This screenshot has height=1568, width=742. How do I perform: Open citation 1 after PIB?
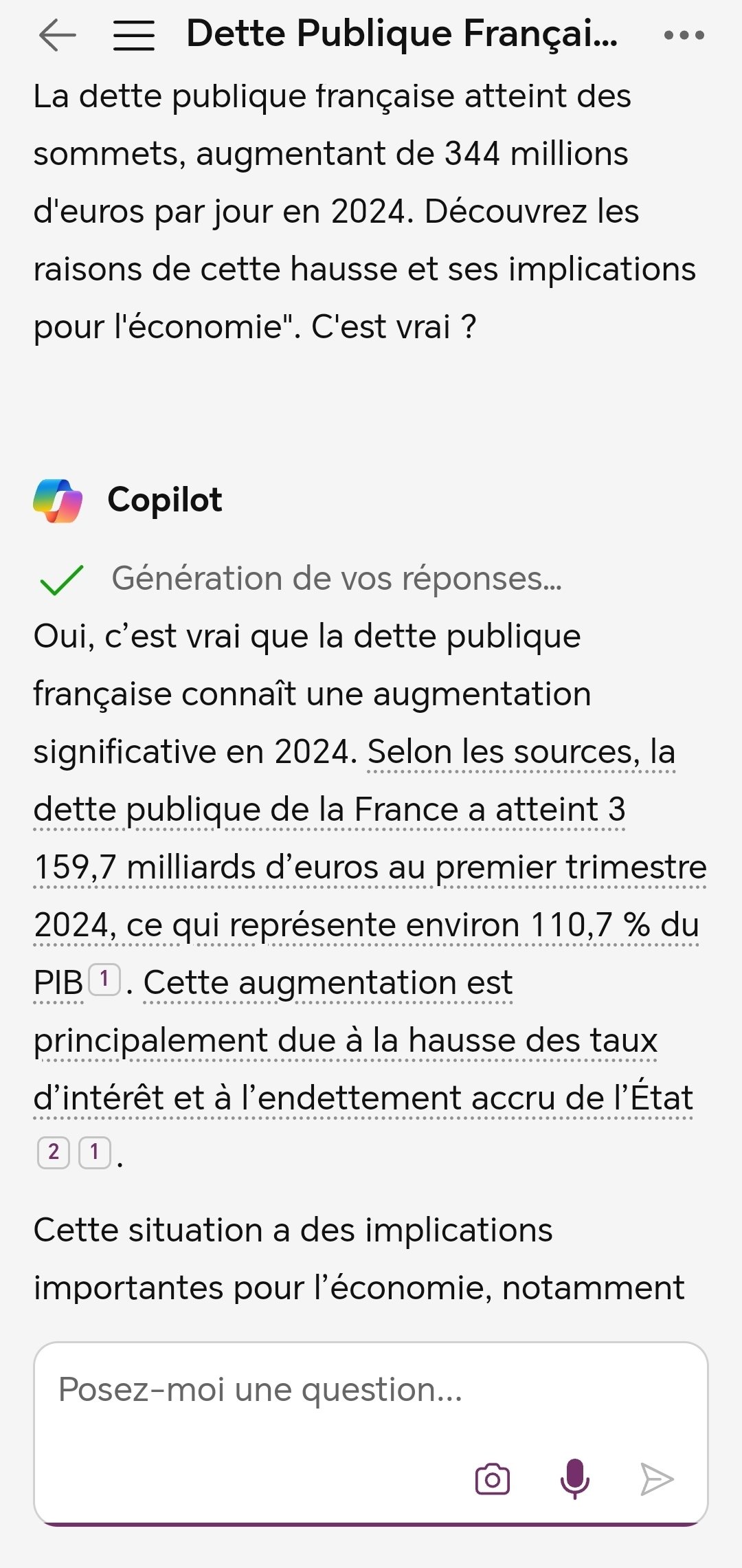pyautogui.click(x=104, y=979)
